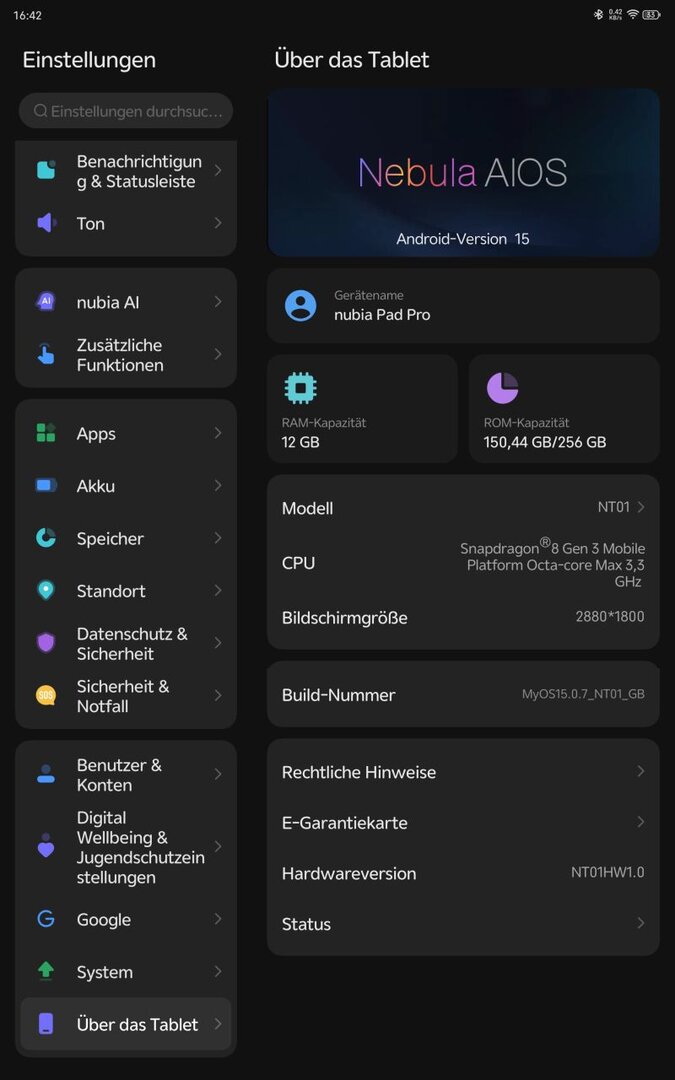Open the Modell NT01 details
The image size is (675, 1080).
463,508
